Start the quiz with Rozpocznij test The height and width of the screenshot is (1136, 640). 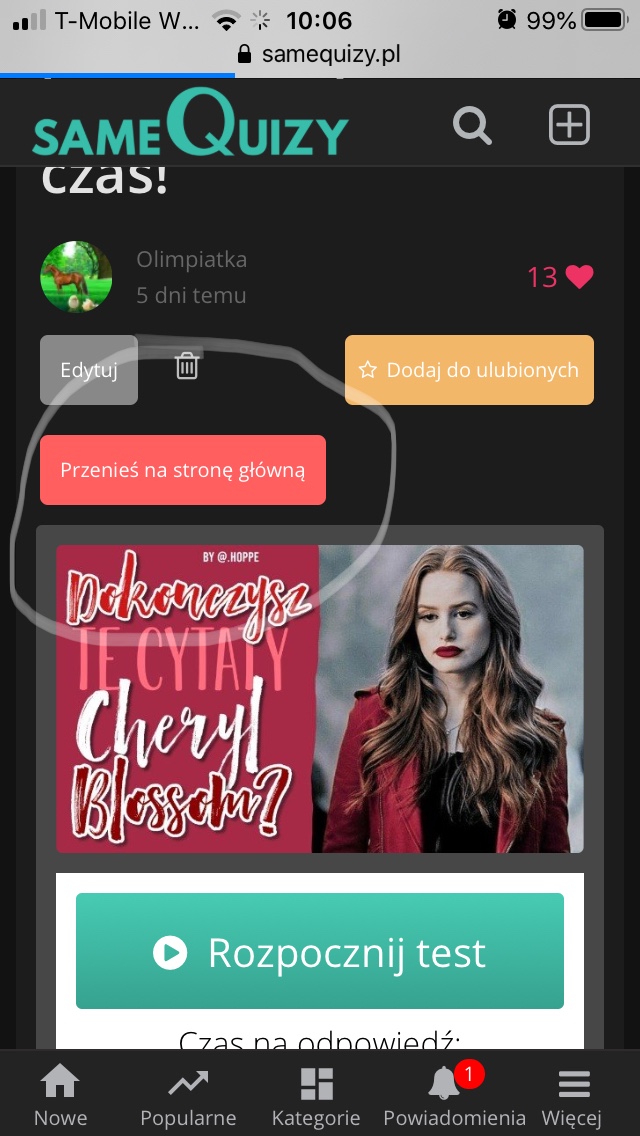click(320, 952)
